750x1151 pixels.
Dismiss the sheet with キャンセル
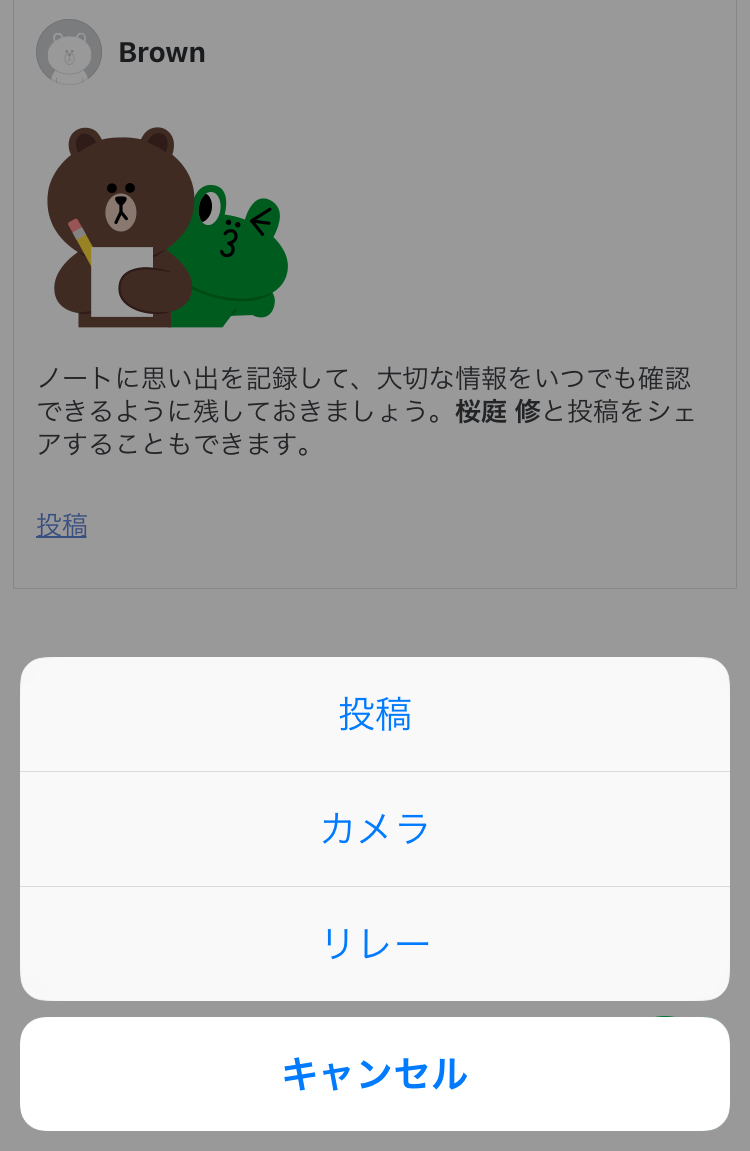(x=375, y=1074)
